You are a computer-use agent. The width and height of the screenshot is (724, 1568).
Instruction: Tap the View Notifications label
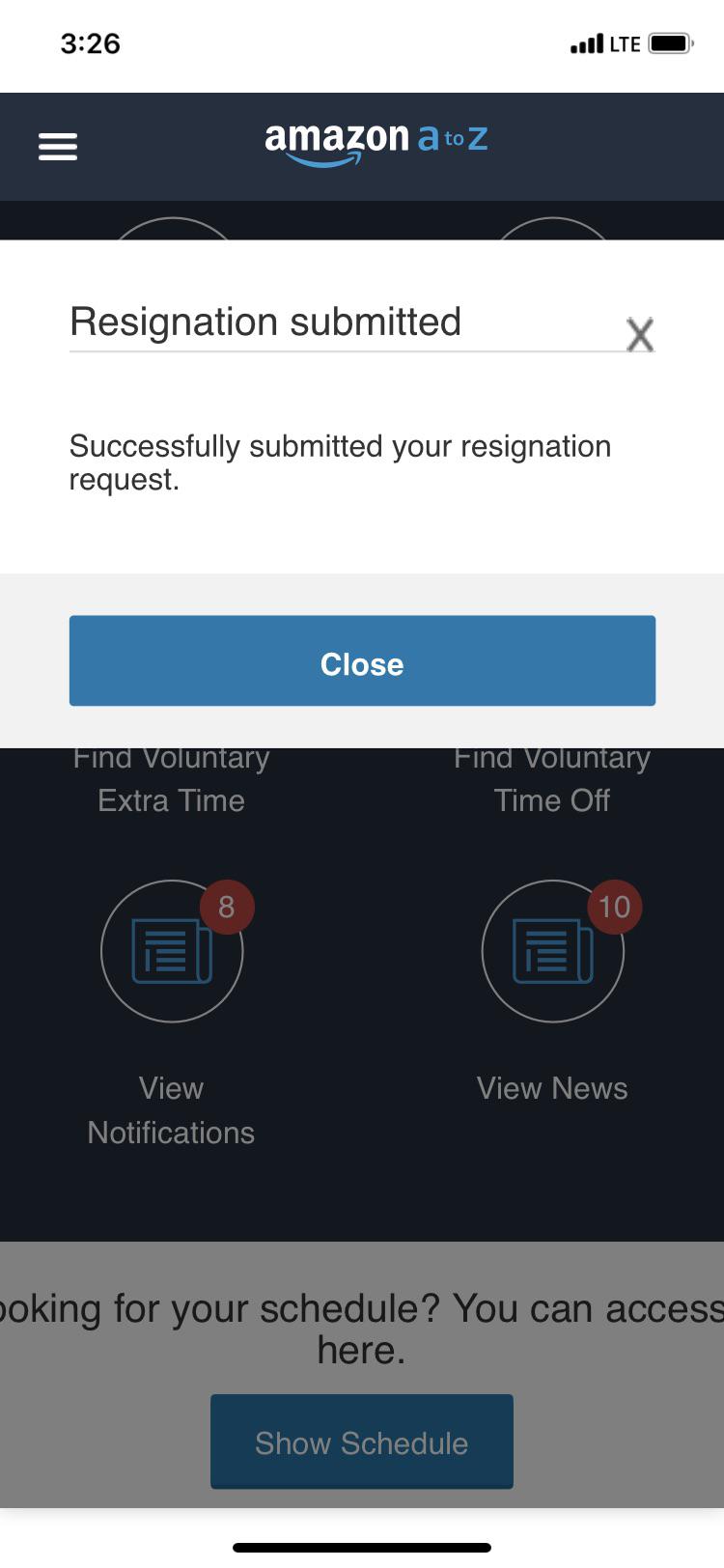click(x=171, y=1110)
